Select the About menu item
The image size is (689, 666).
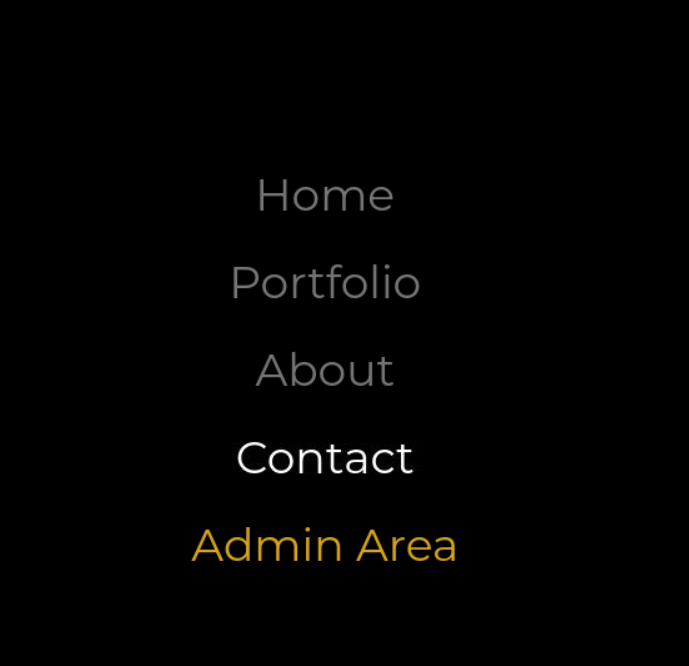324,371
